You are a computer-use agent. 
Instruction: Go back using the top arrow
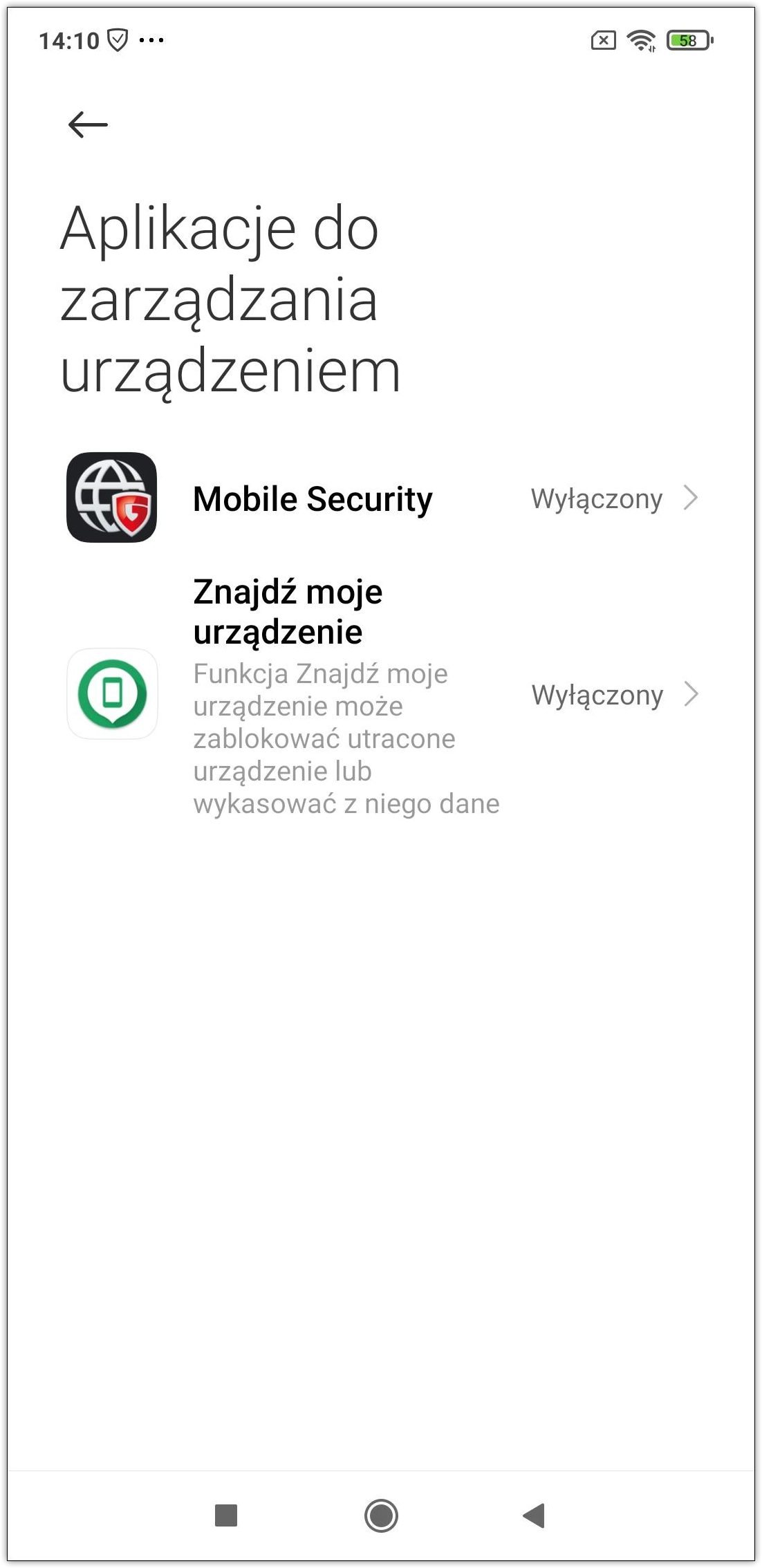pyautogui.click(x=88, y=124)
